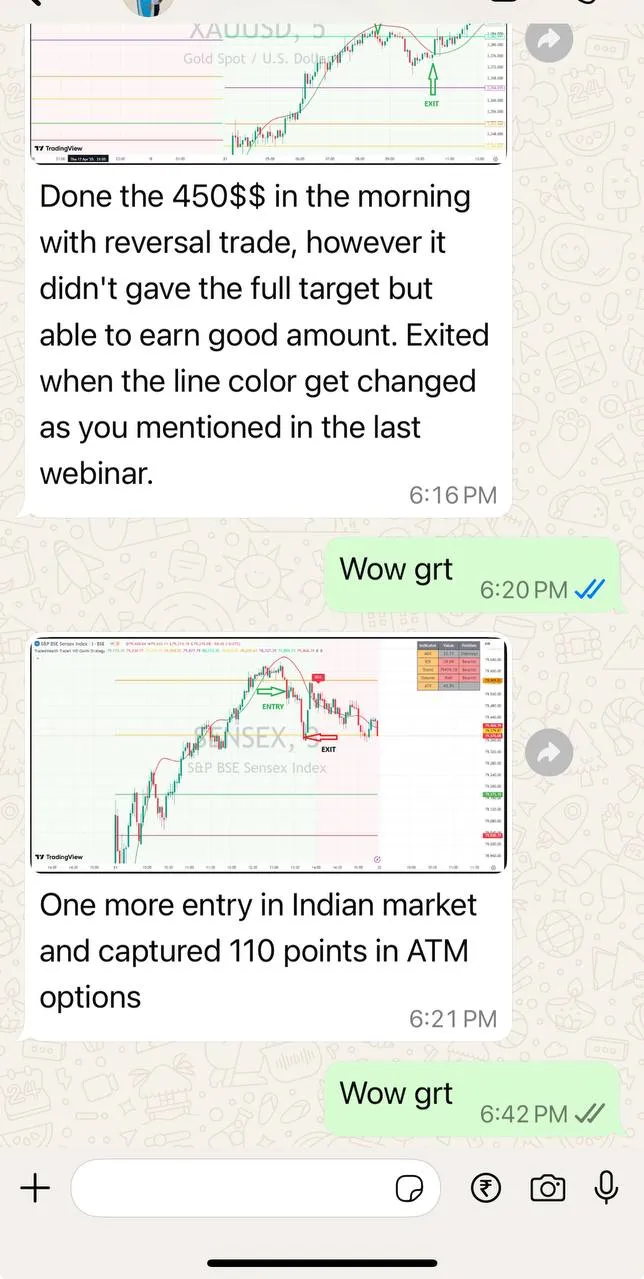This screenshot has height=1279, width=644.
Task: Forward the XAUUSD gold chart message
Action: 549,40
